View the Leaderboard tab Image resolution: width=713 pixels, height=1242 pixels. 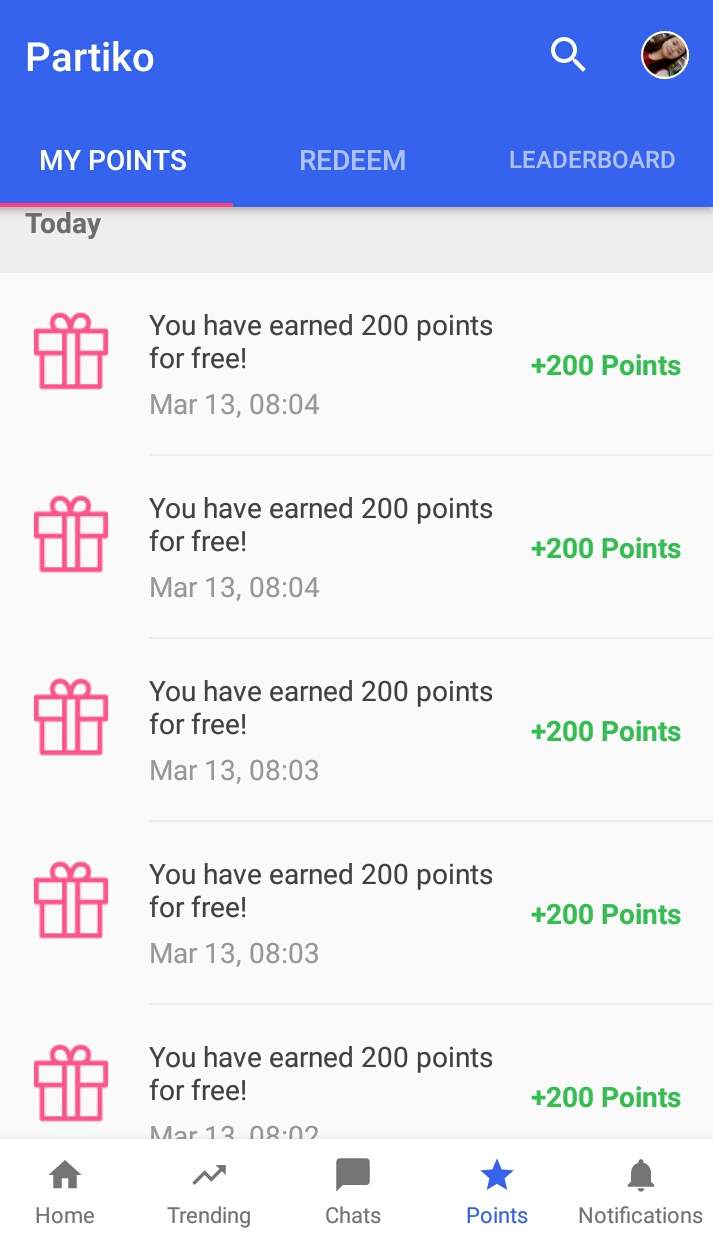592,160
